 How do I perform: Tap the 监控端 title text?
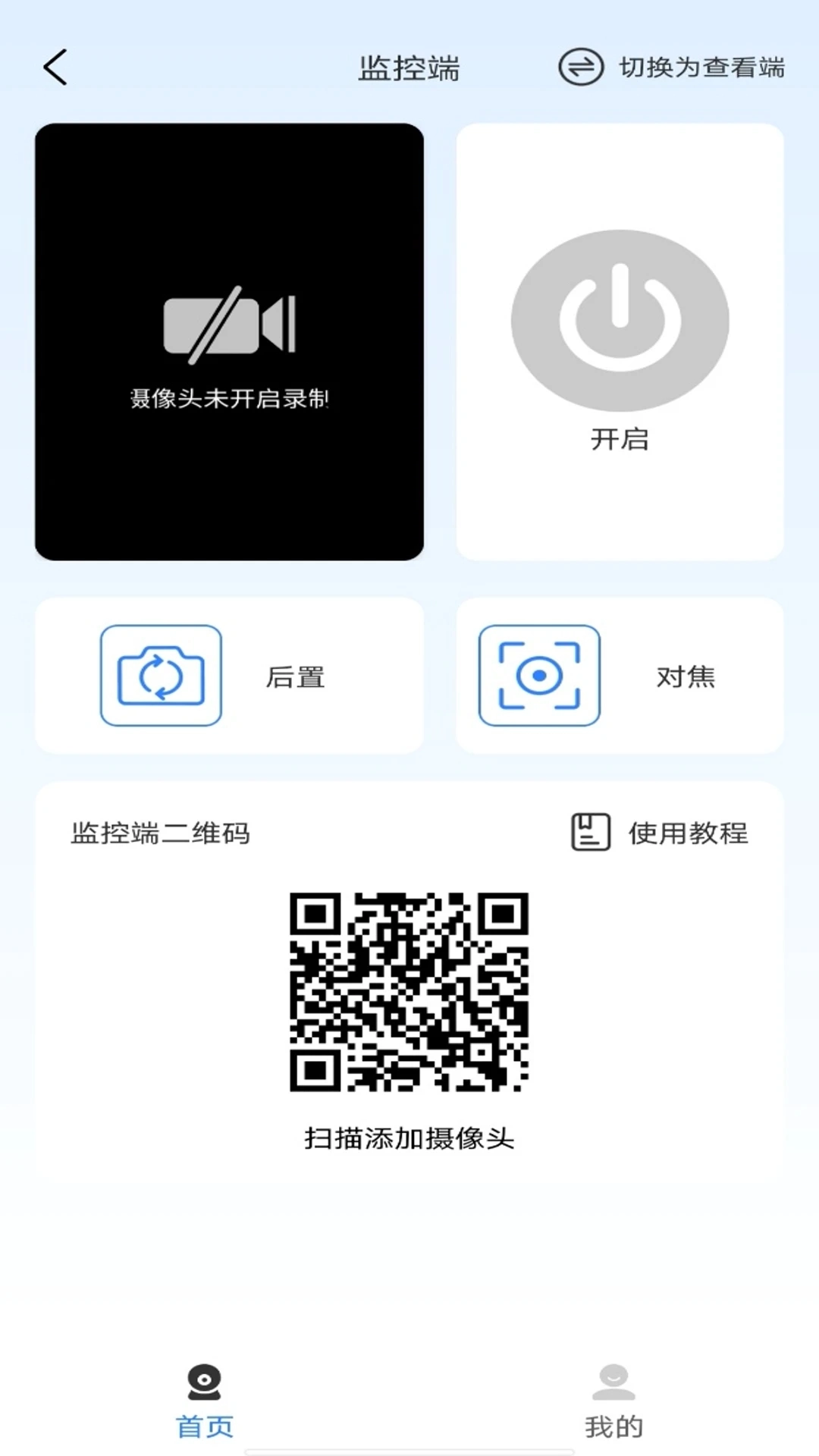[408, 67]
